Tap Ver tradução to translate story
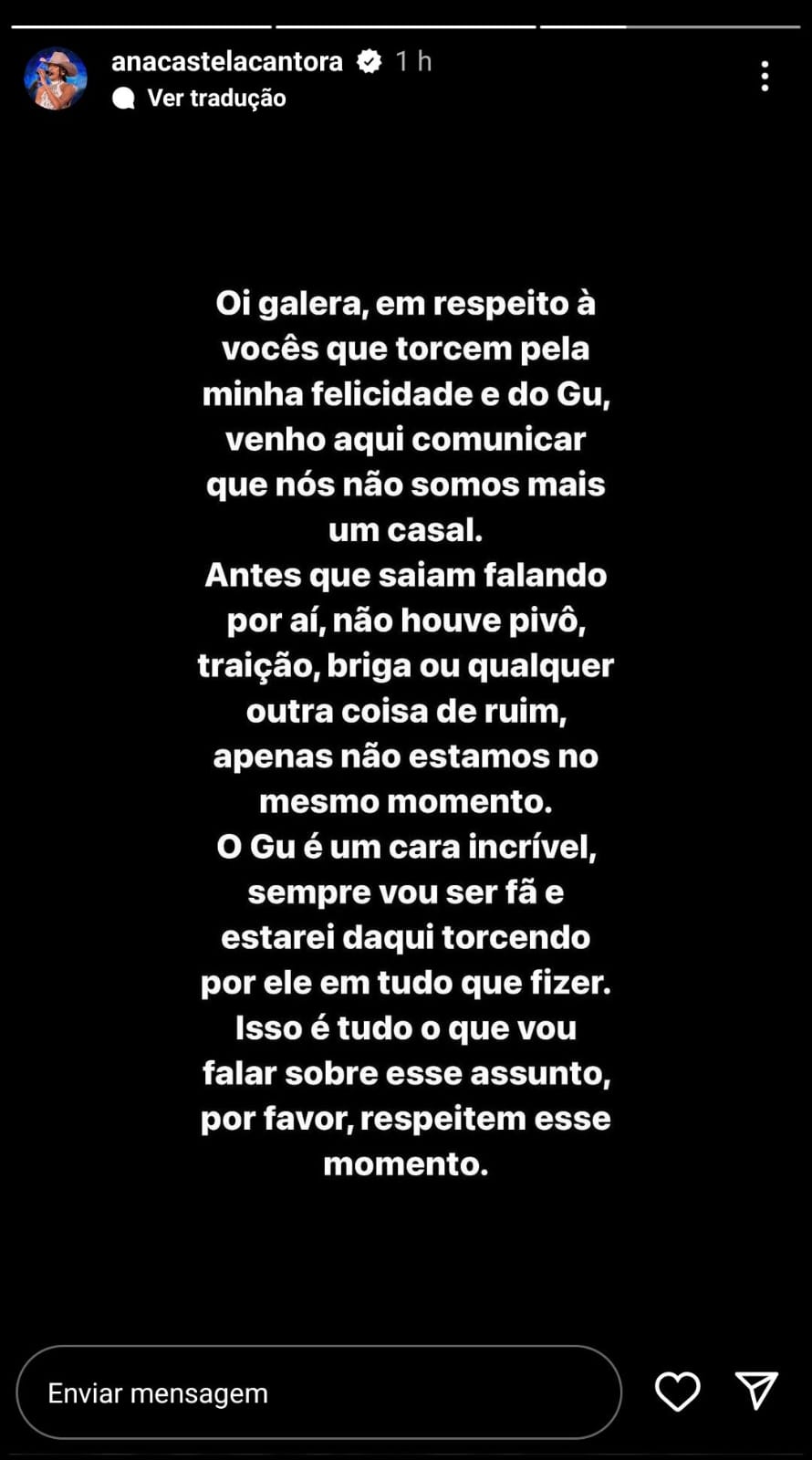The width and height of the screenshot is (812, 1460). (x=215, y=98)
